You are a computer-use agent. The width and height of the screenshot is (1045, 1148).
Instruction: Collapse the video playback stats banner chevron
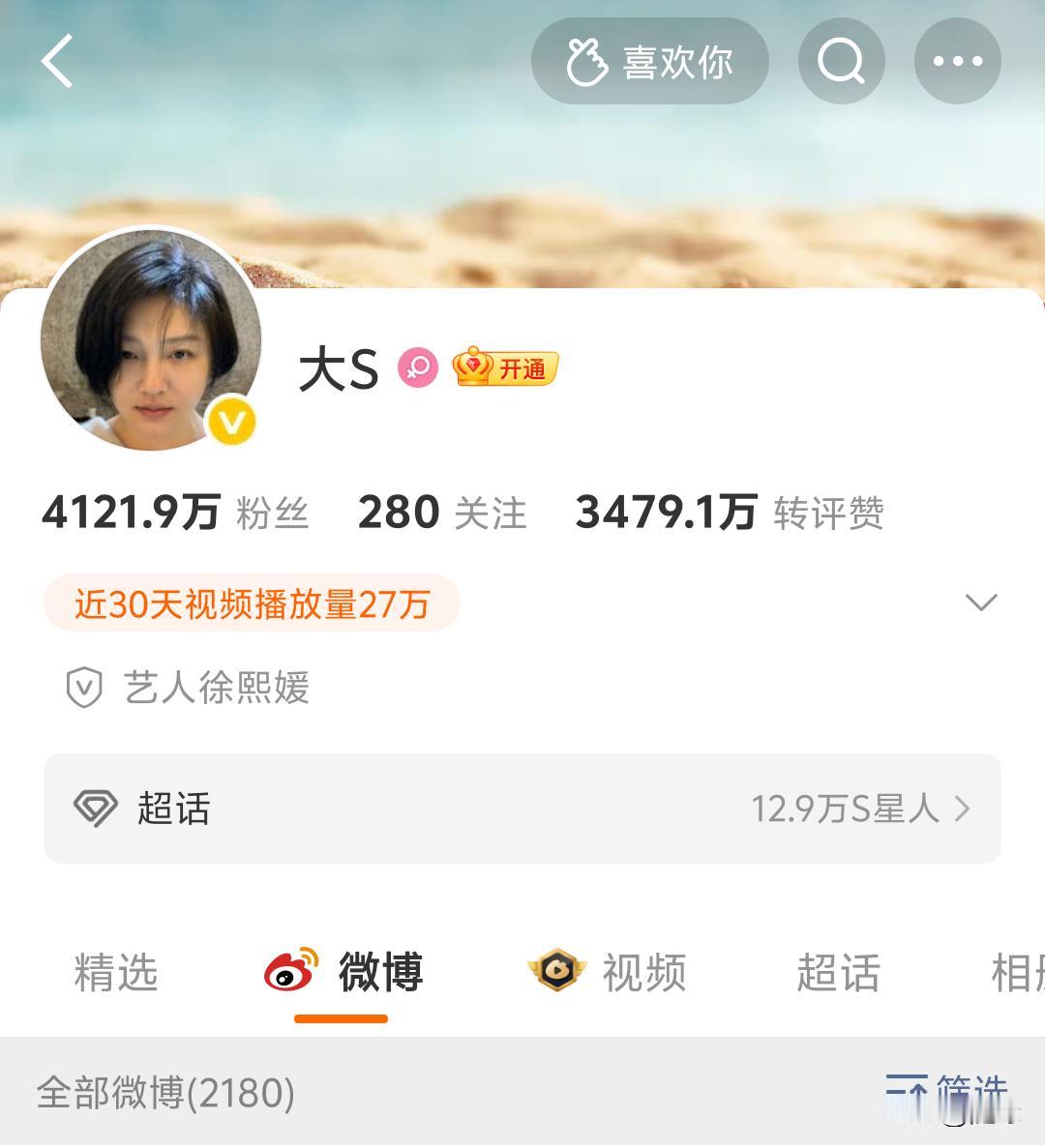982,602
